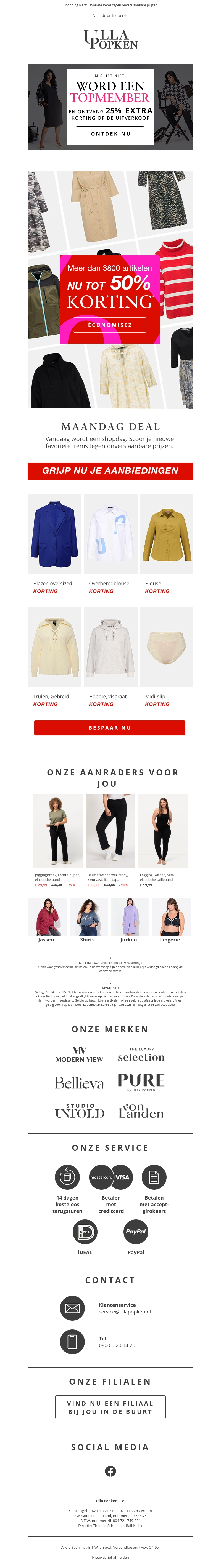This screenshot has height=1568, width=221.
Task: Tap the ONTDEK NU button
Action: coord(110,133)
